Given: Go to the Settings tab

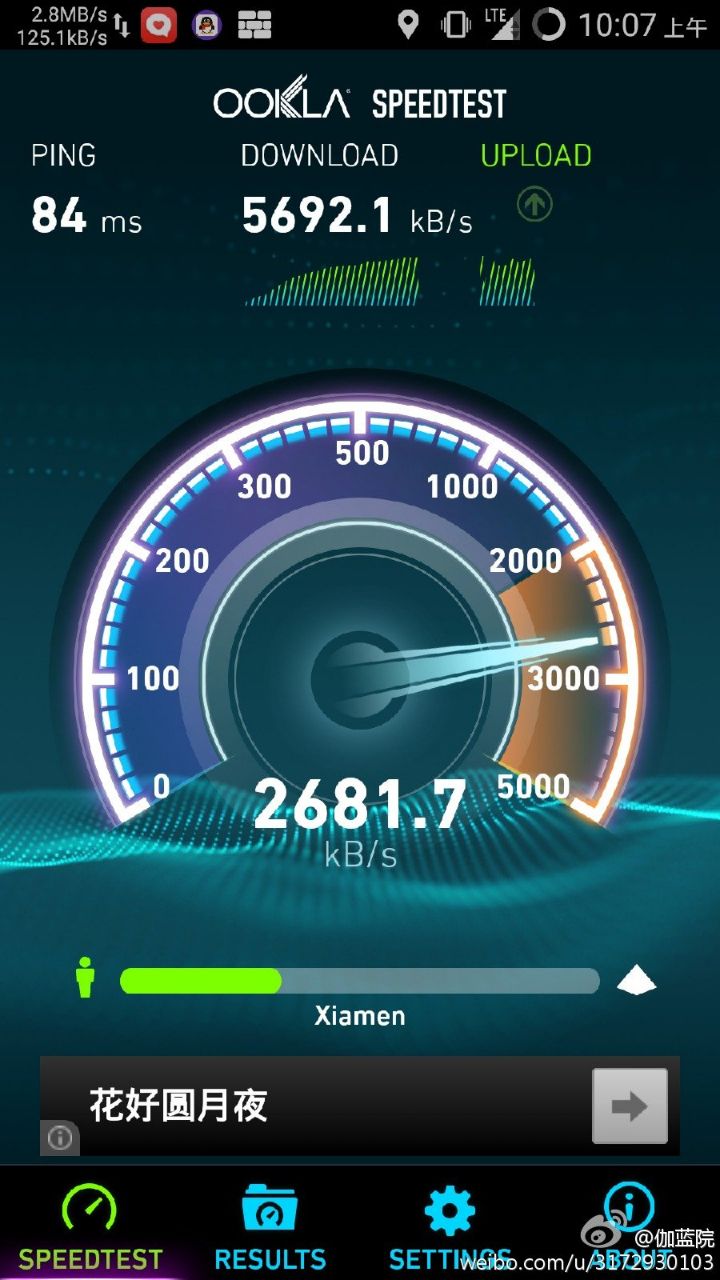Looking at the screenshot, I should (x=450, y=1225).
